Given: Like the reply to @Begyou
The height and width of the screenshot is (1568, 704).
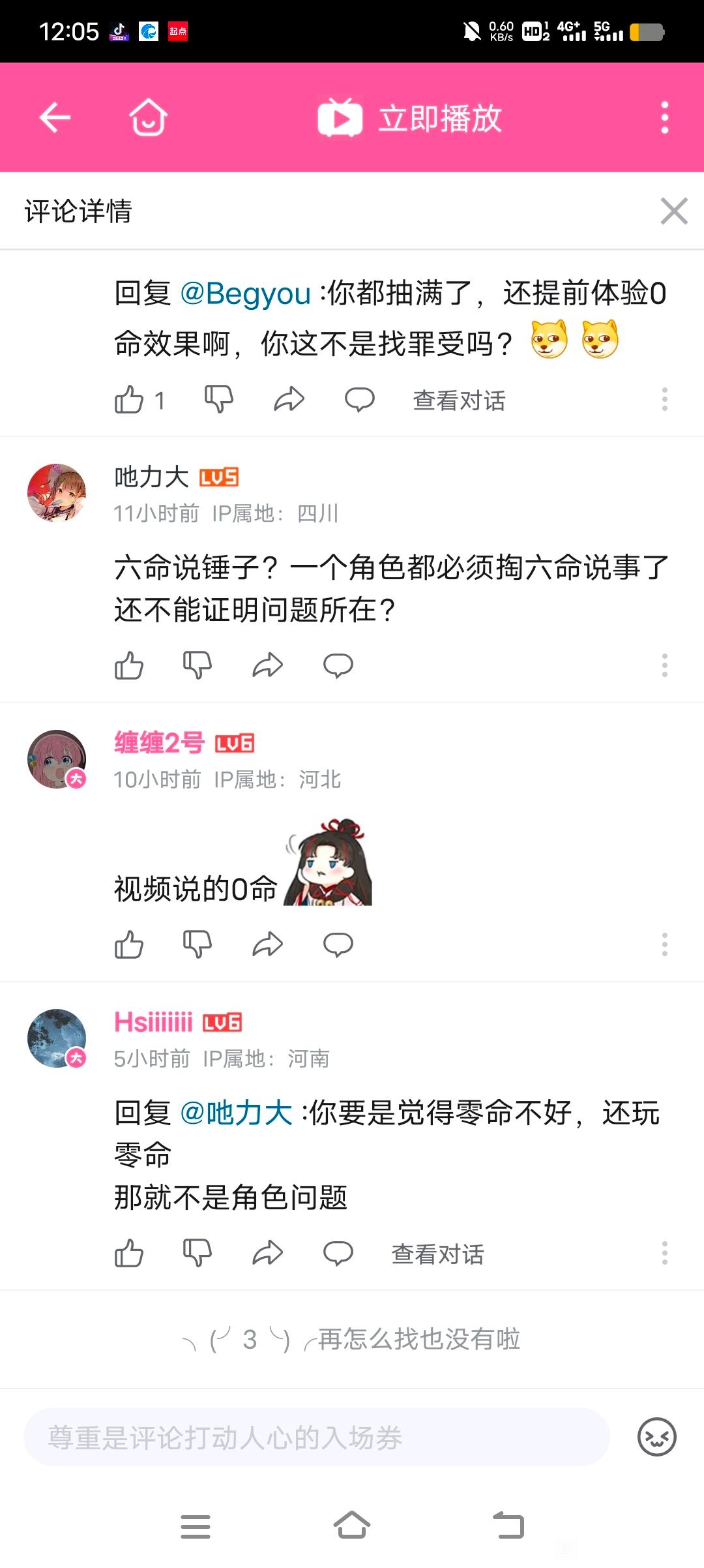Looking at the screenshot, I should click(x=129, y=400).
